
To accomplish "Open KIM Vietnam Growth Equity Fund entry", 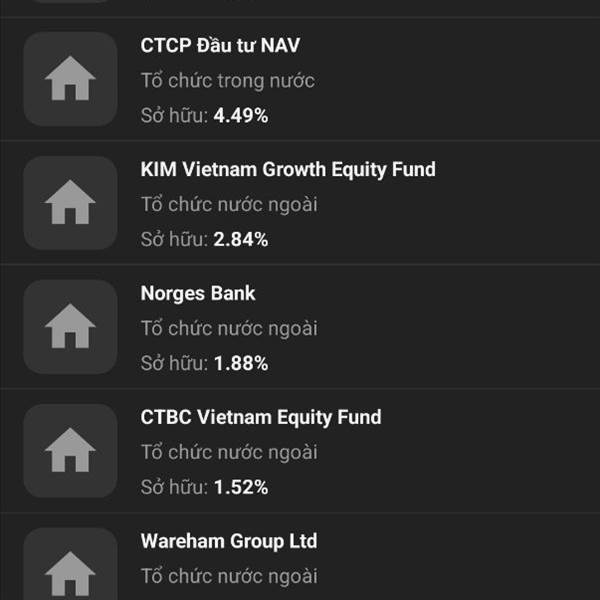I will [300, 202].
